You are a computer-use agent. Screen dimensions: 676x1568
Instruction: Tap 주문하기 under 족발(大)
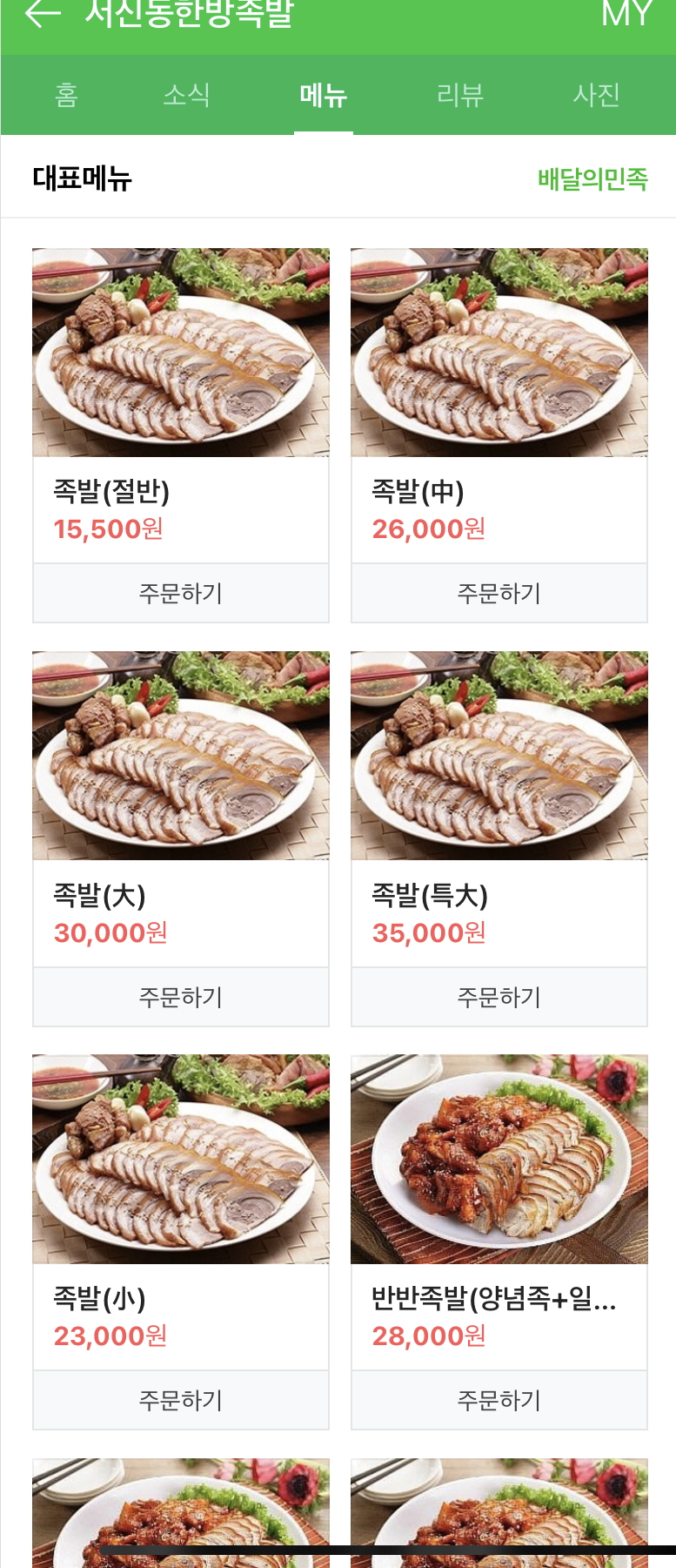click(x=181, y=997)
